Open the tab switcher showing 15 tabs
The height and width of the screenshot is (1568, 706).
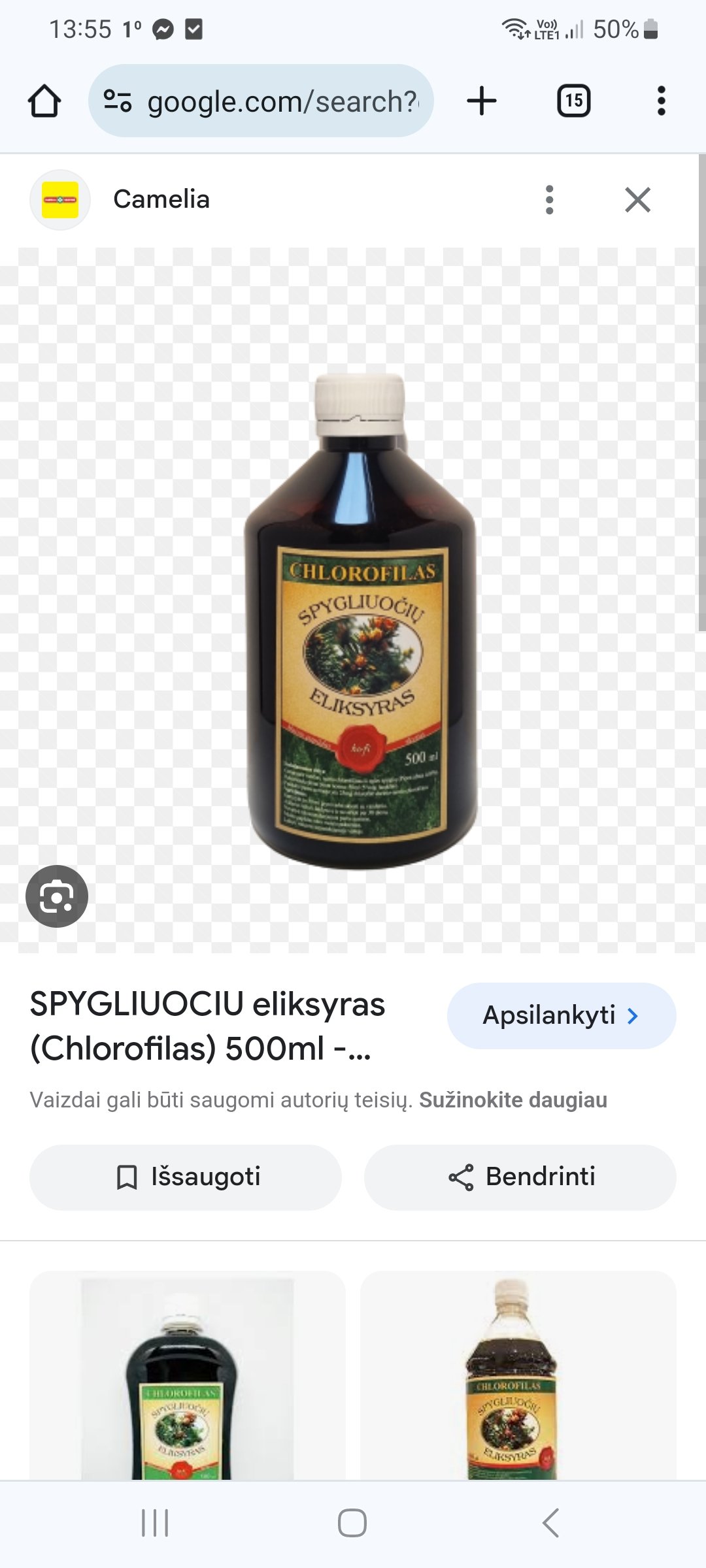[x=573, y=101]
